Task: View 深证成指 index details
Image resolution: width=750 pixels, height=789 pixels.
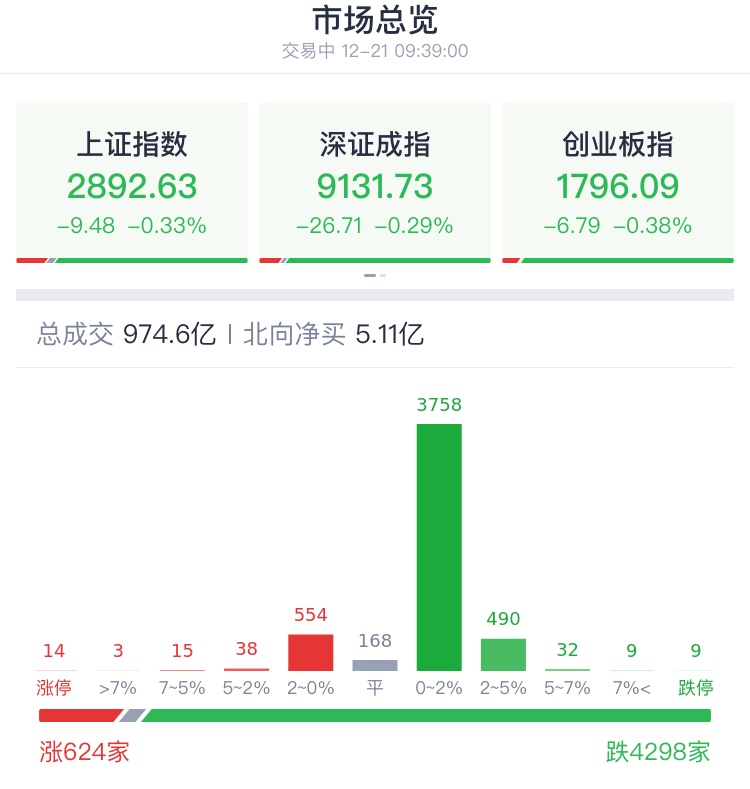Action: [375, 183]
